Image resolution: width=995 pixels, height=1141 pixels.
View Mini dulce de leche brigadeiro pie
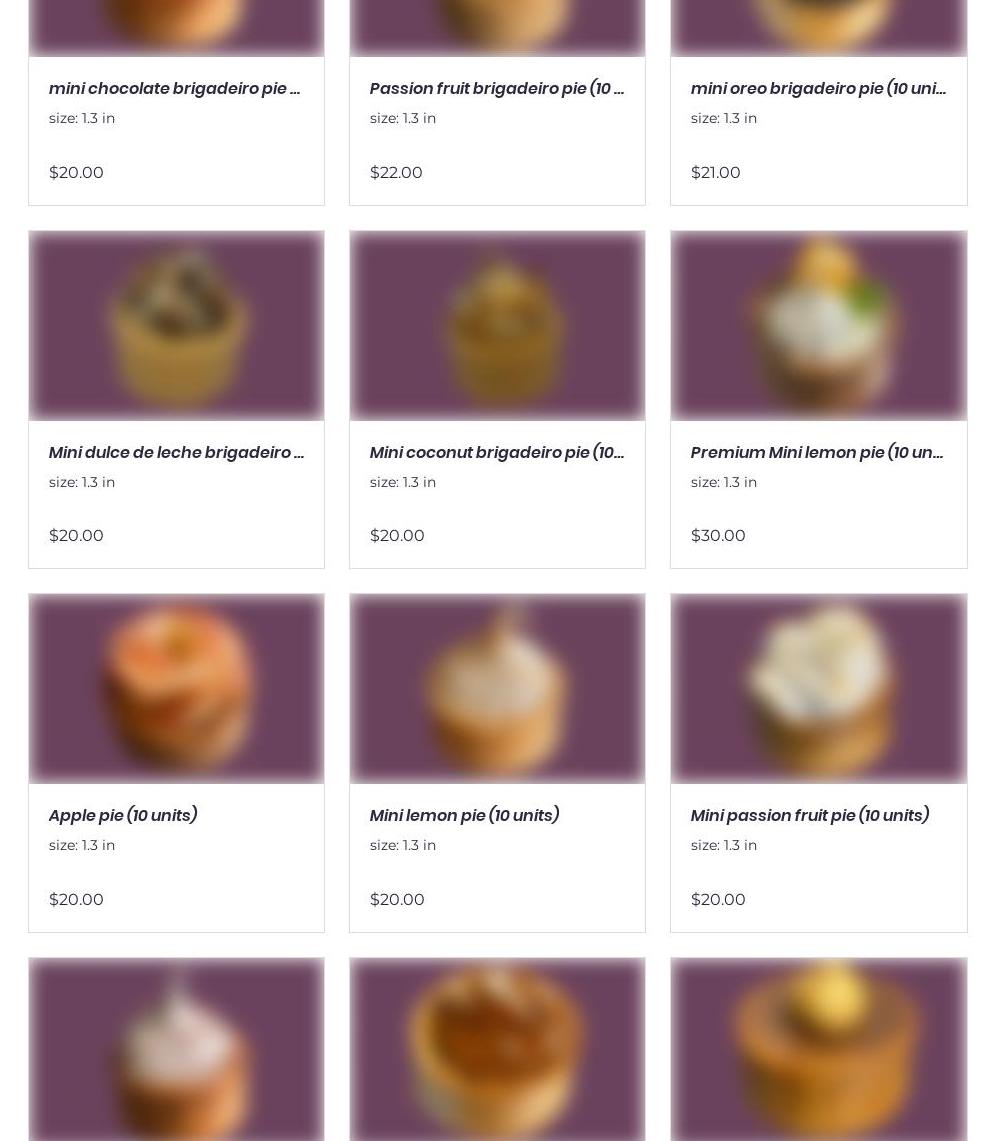176,452
